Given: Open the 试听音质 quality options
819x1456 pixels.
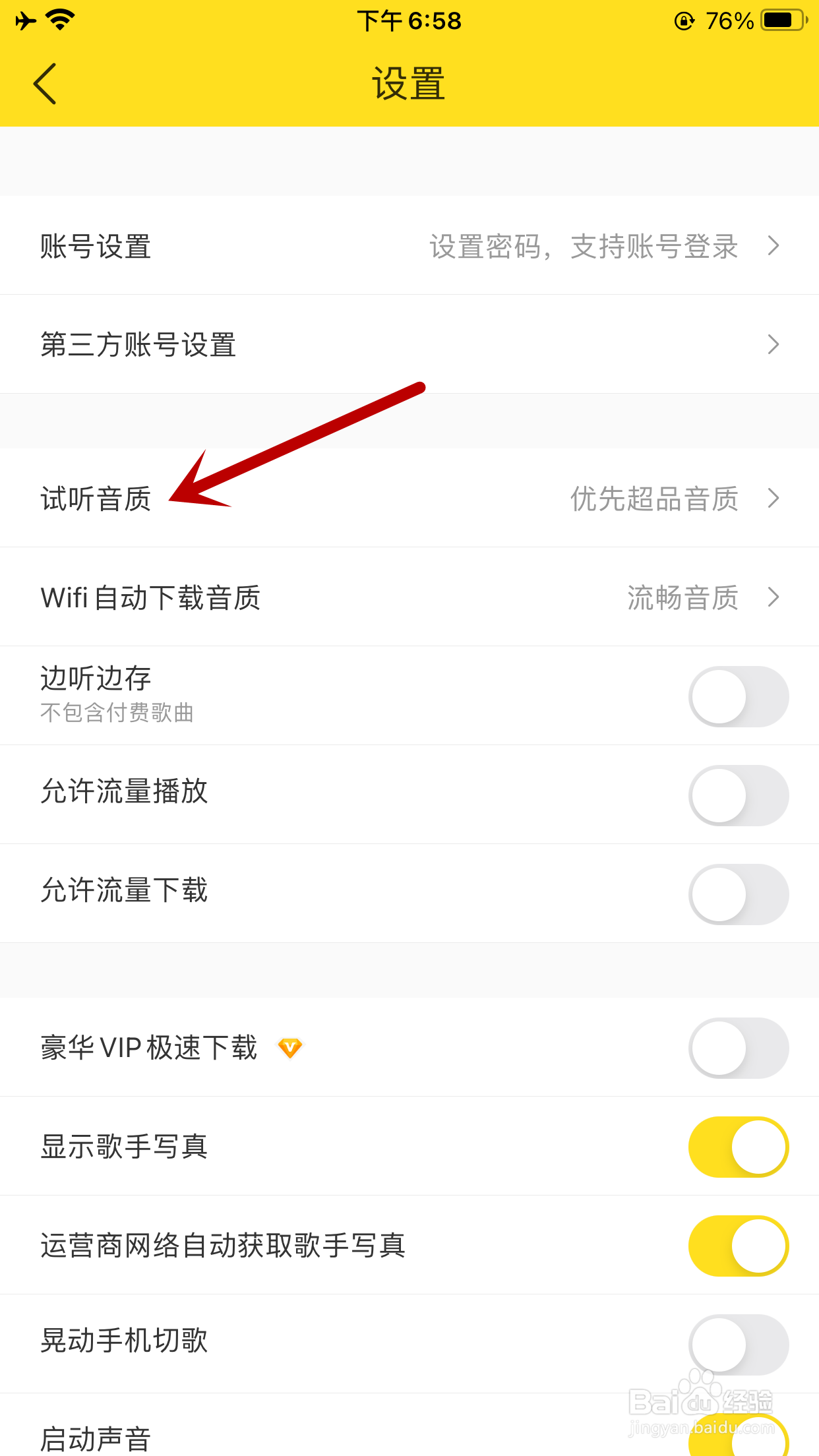Looking at the screenshot, I should 409,499.
